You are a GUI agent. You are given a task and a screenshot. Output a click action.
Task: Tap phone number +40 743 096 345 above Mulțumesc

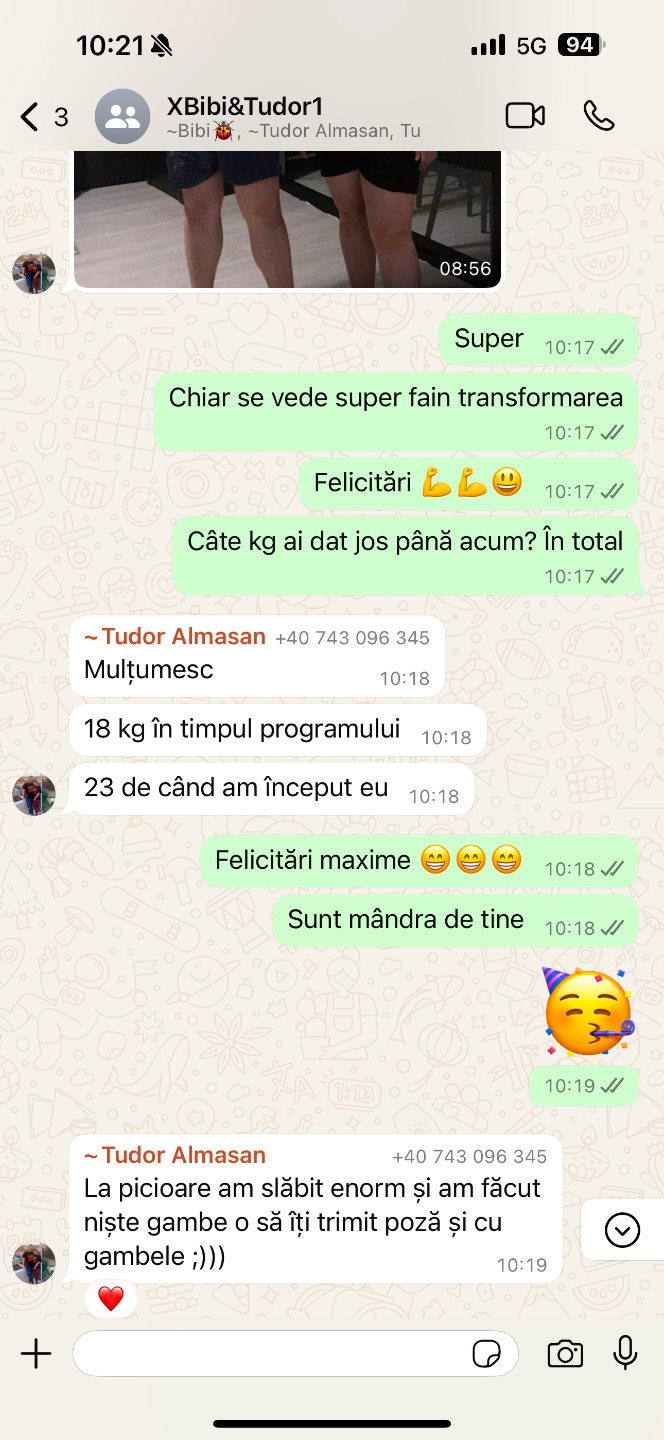(352, 638)
